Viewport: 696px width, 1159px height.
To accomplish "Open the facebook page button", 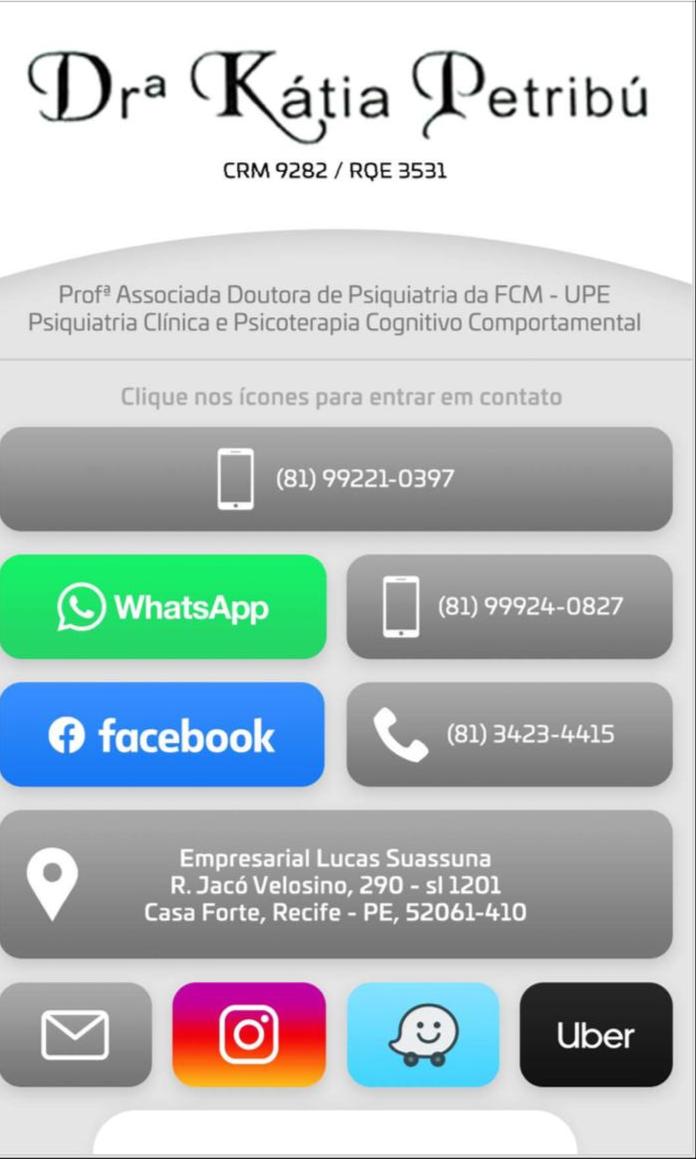I will pos(162,735).
